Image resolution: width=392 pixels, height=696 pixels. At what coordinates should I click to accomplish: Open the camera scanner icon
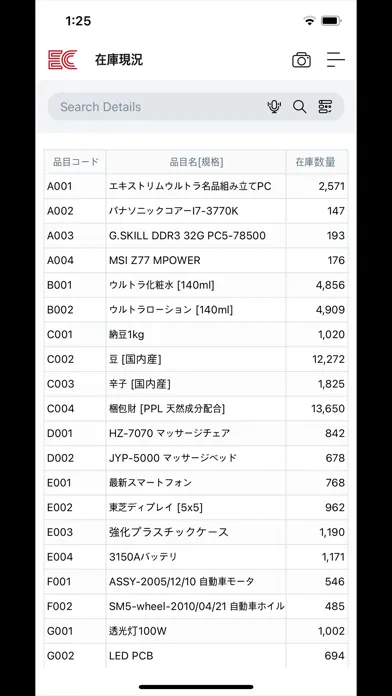pyautogui.click(x=301, y=60)
